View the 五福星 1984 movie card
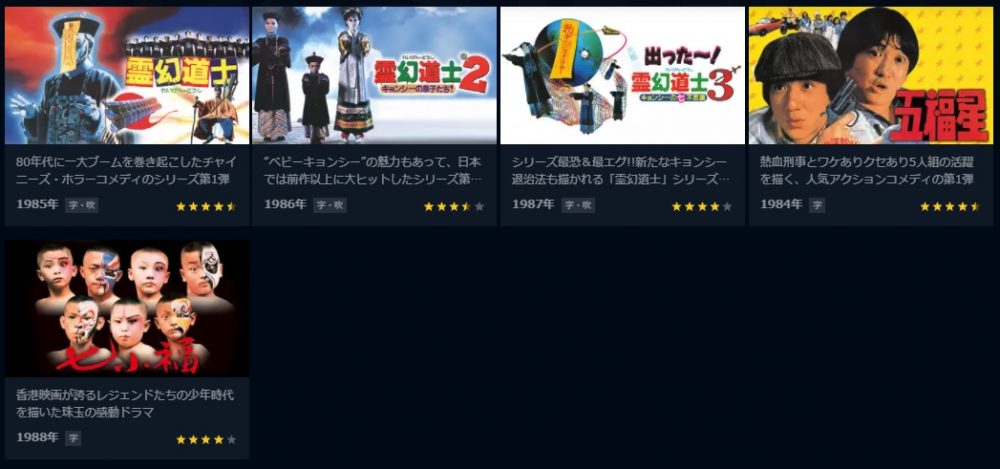The width and height of the screenshot is (1000, 469). pos(870,76)
